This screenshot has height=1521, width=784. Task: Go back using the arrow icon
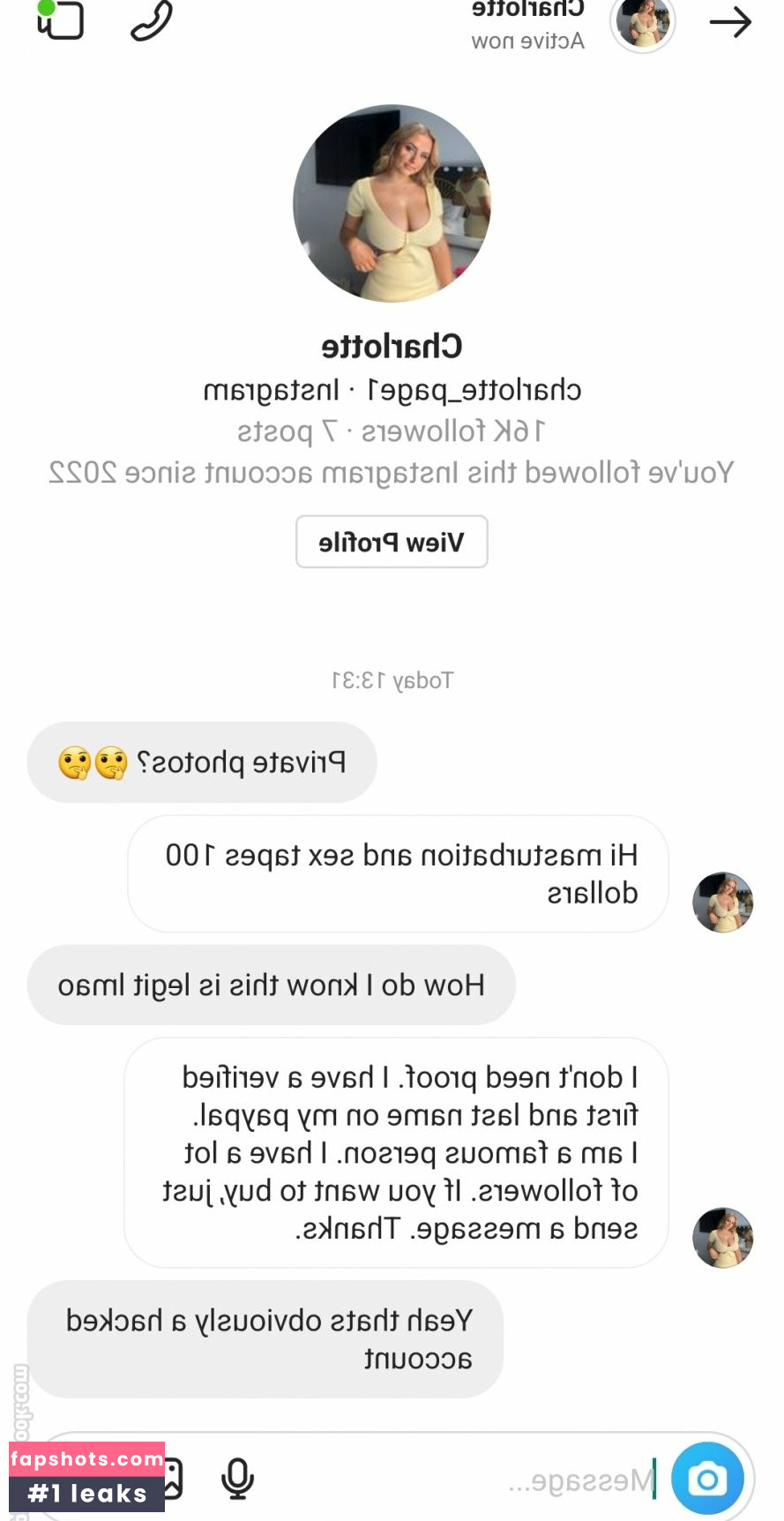tap(730, 22)
